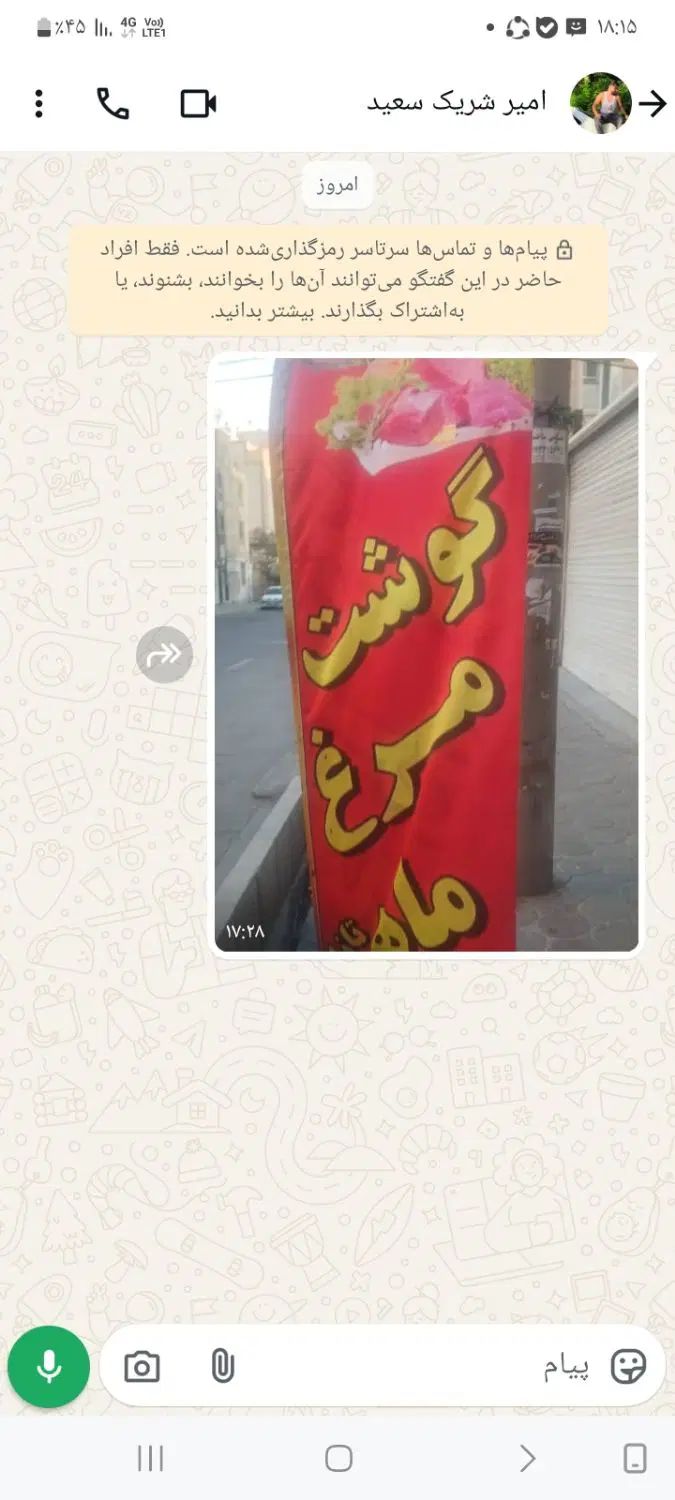Go to the home screen

[x=338, y=1458]
